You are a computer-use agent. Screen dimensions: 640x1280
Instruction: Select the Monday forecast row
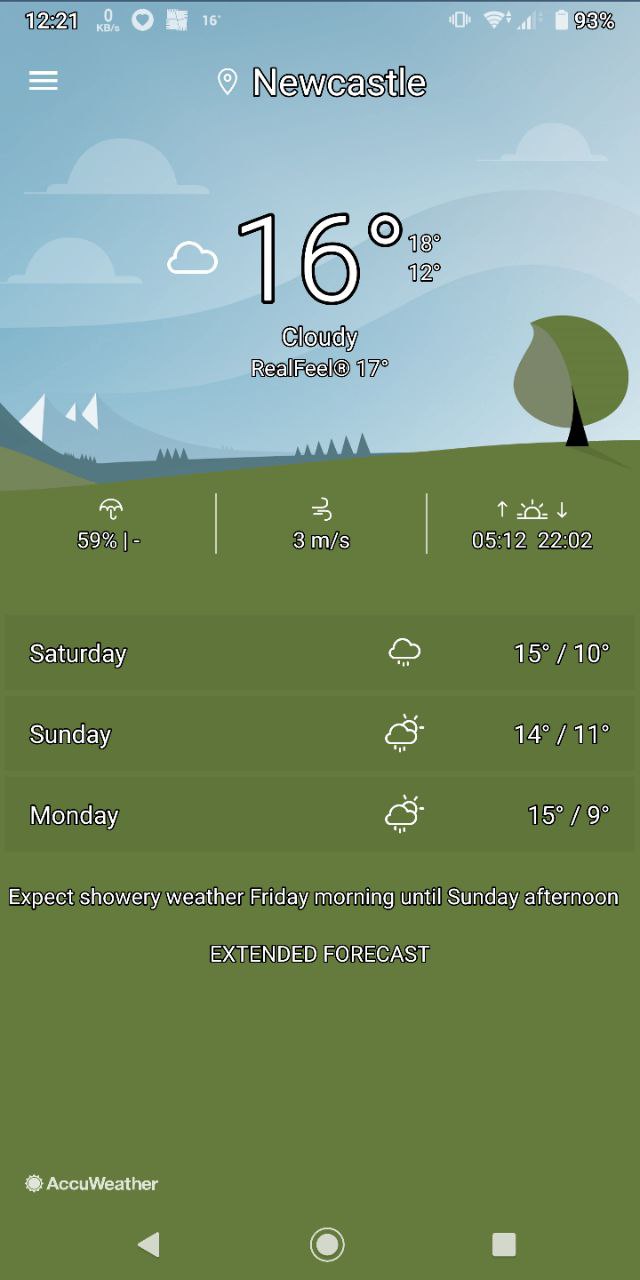coord(320,815)
